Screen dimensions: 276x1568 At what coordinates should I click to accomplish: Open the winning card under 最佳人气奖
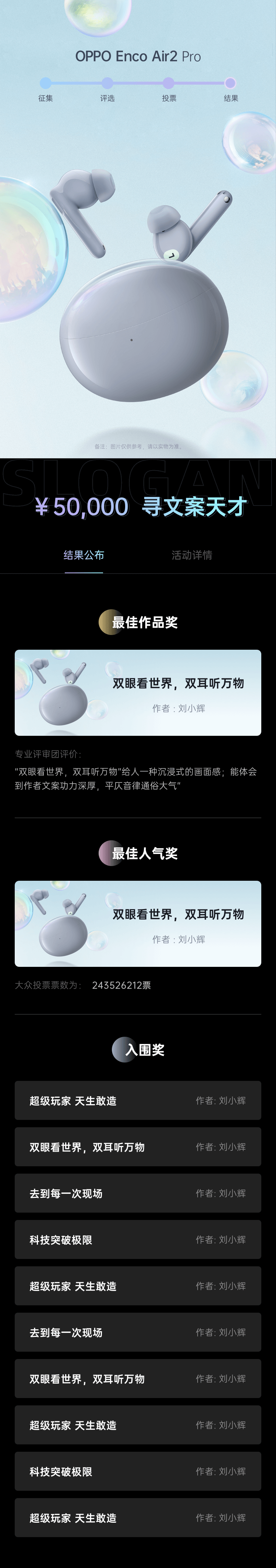click(138, 923)
